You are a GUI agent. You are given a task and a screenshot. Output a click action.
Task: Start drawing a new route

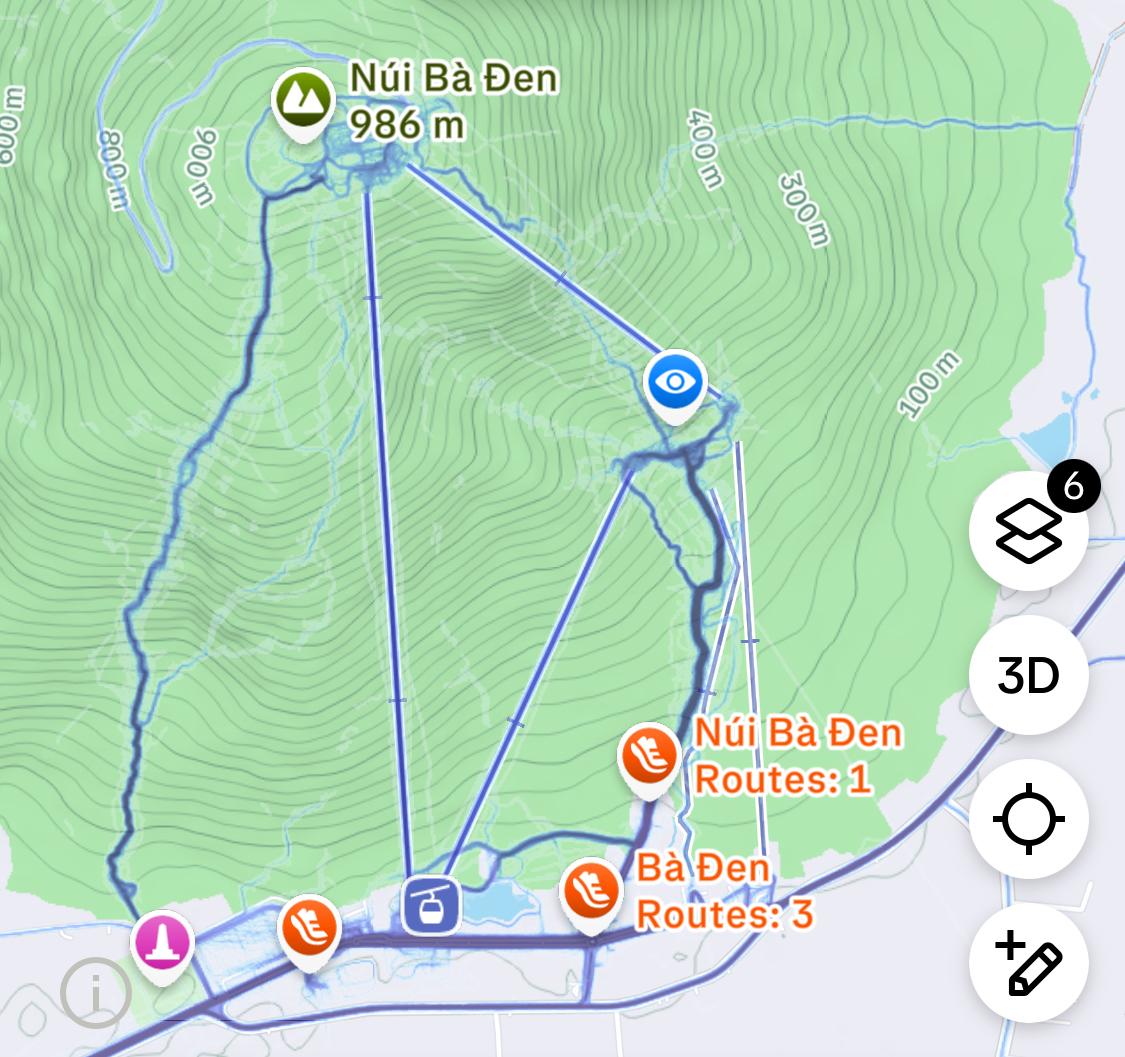(x=1028, y=964)
